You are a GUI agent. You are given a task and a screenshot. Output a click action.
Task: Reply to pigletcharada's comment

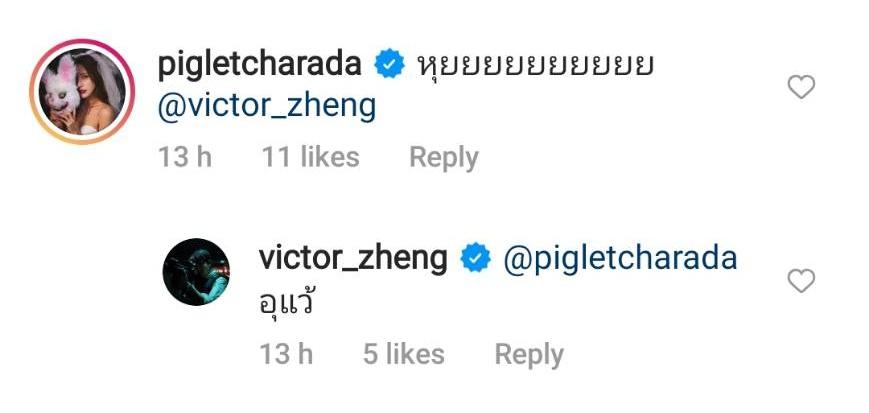[x=444, y=157]
